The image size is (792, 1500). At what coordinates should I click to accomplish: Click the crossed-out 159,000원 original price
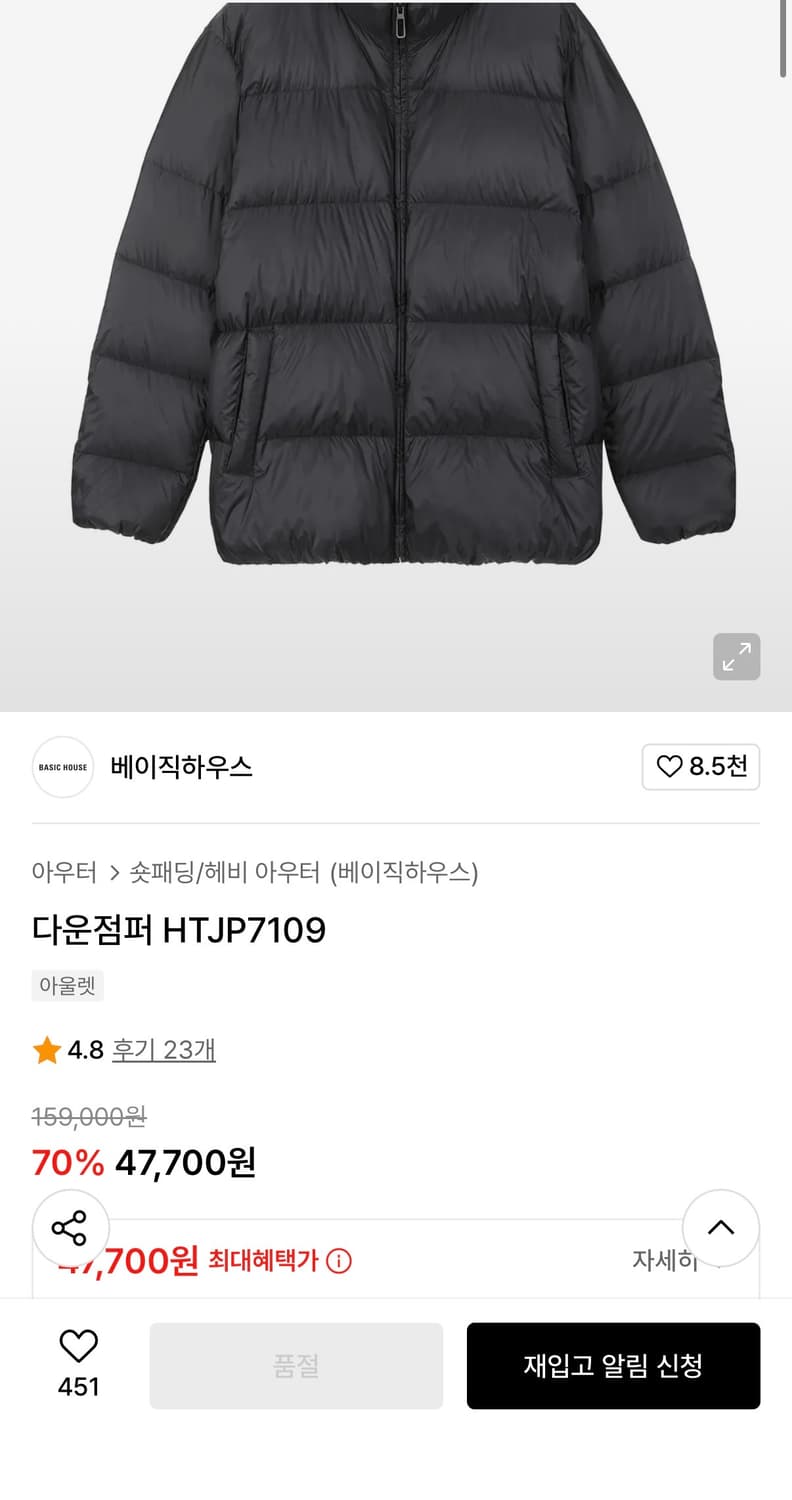pyautogui.click(x=89, y=1117)
